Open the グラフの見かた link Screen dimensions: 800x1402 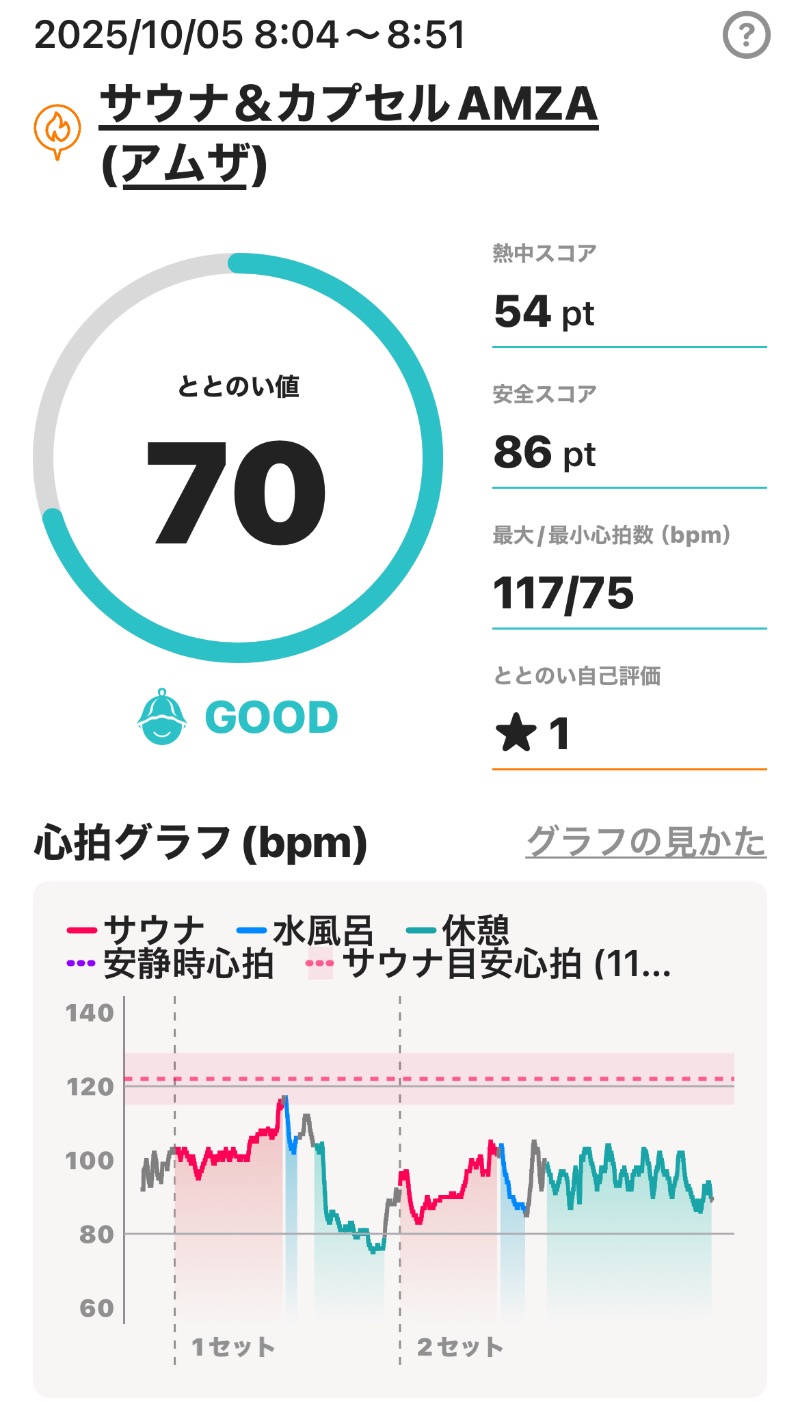click(x=645, y=842)
